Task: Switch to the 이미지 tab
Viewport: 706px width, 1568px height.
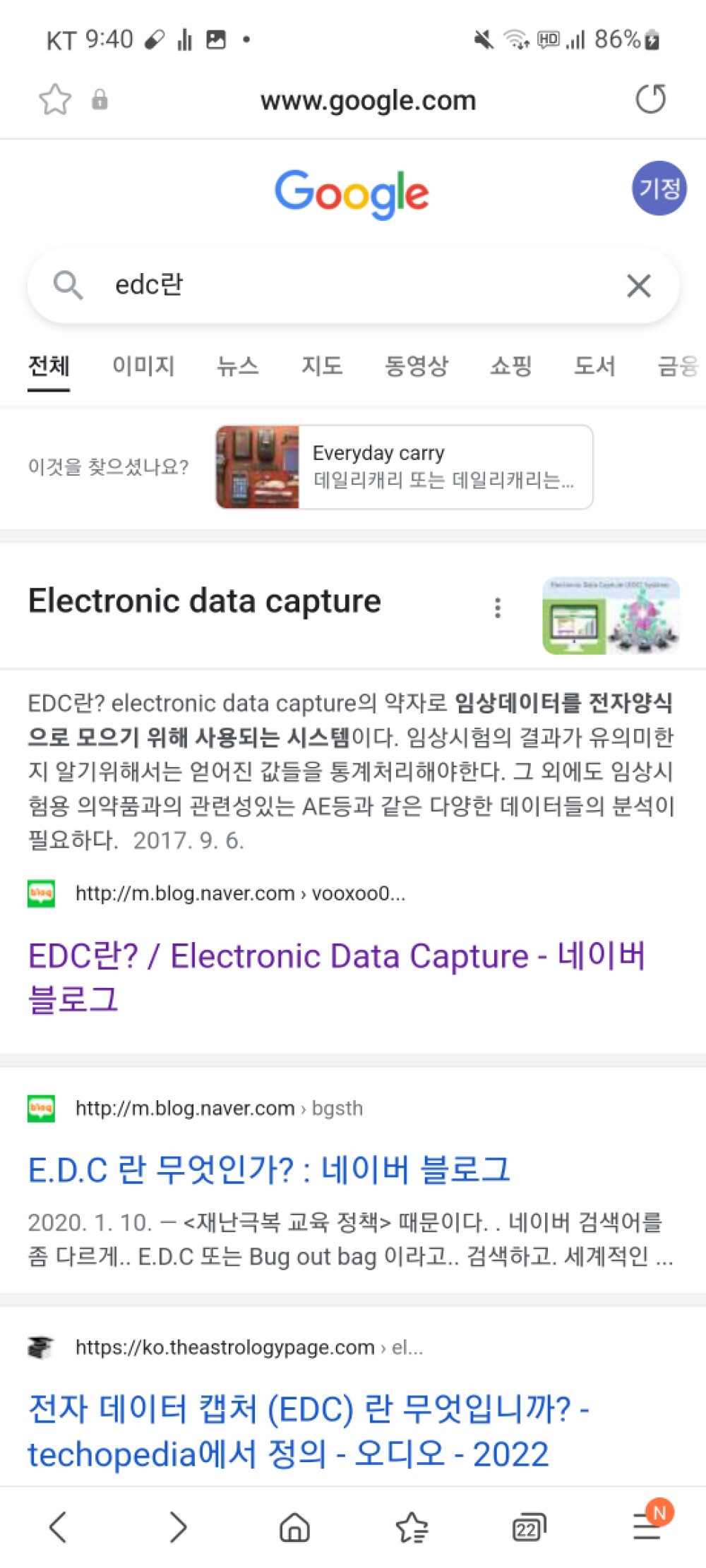Action: [143, 366]
